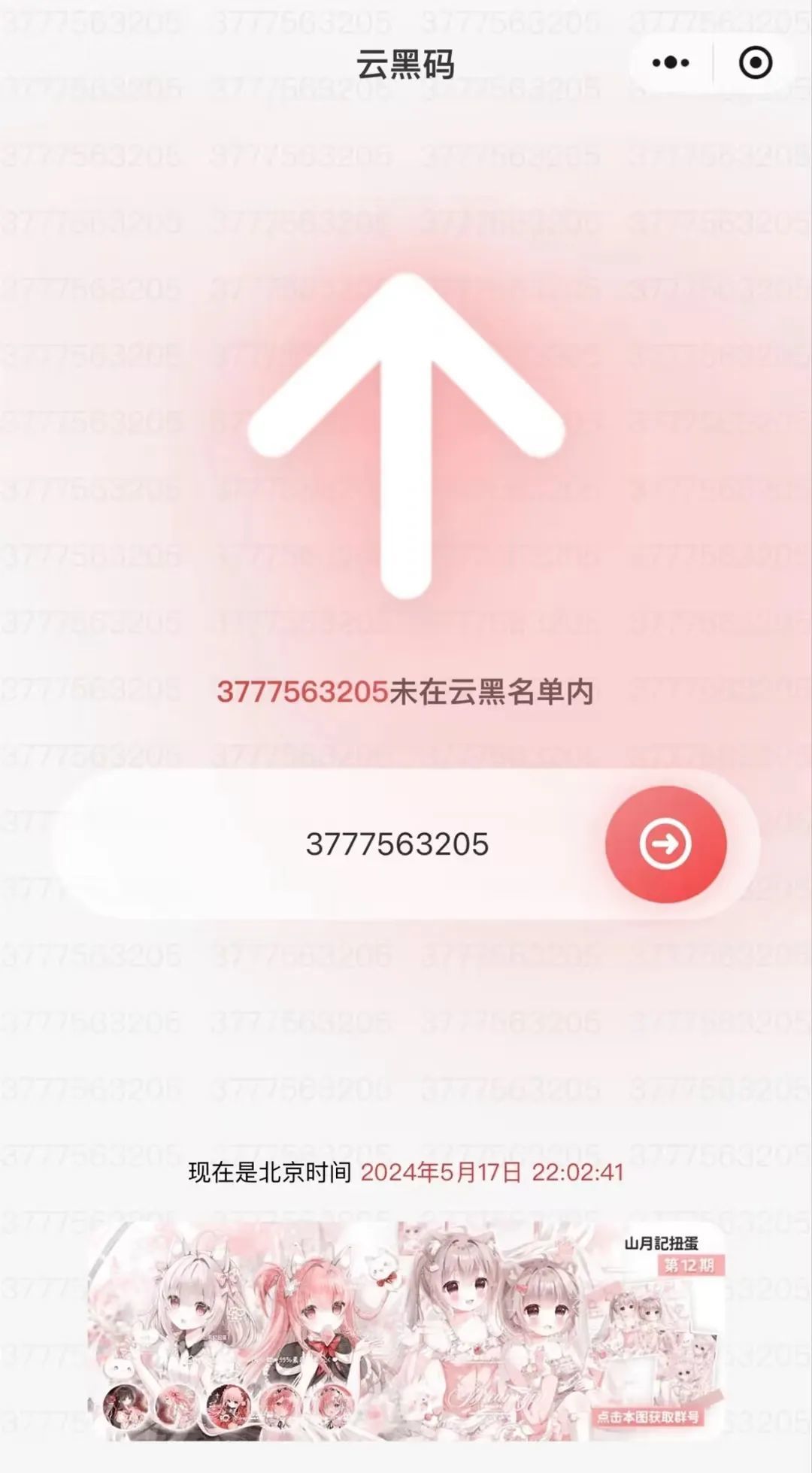Select the QQ number input field

click(x=398, y=844)
